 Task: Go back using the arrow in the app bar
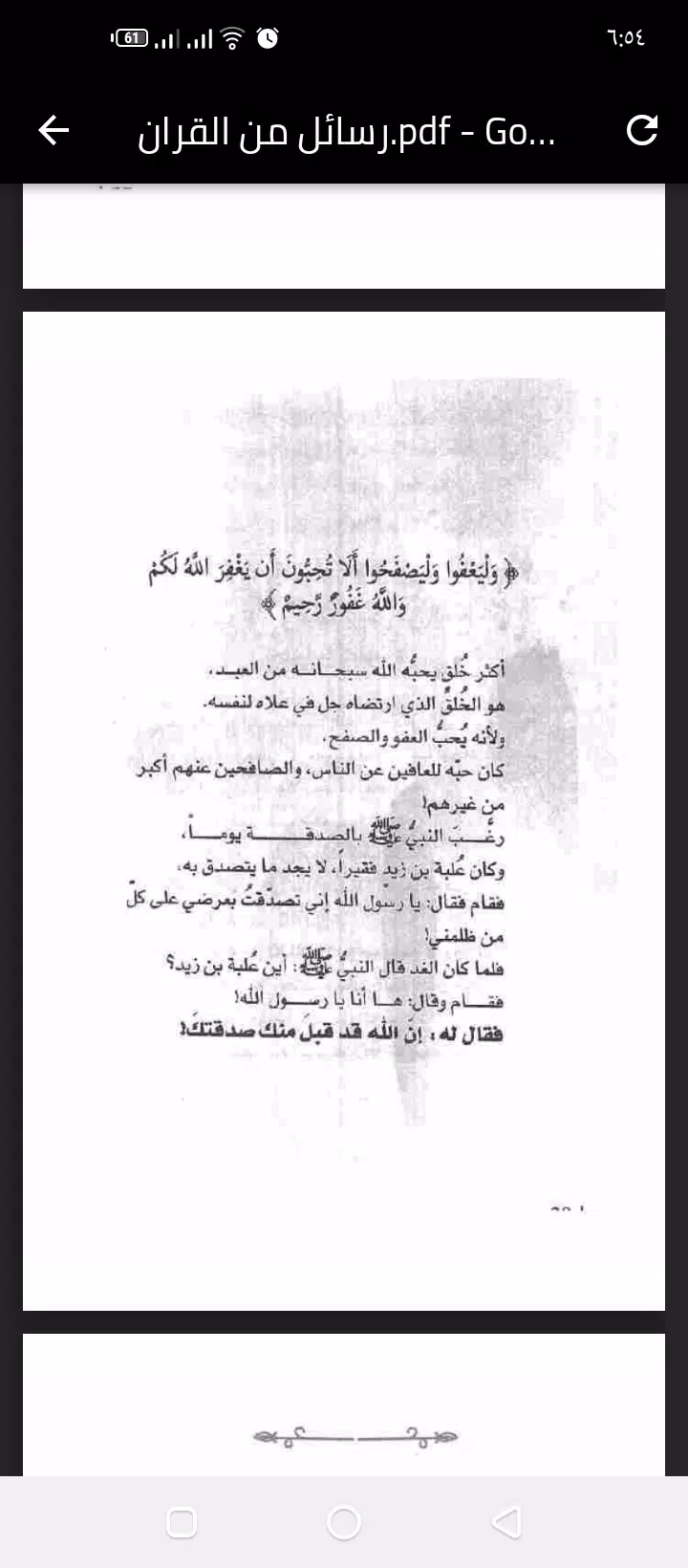pos(54,131)
